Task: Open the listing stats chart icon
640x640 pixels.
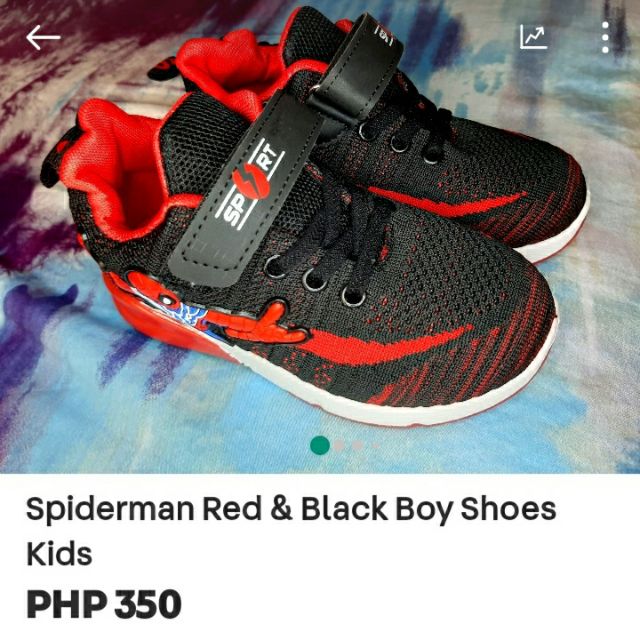Action: coord(533,37)
